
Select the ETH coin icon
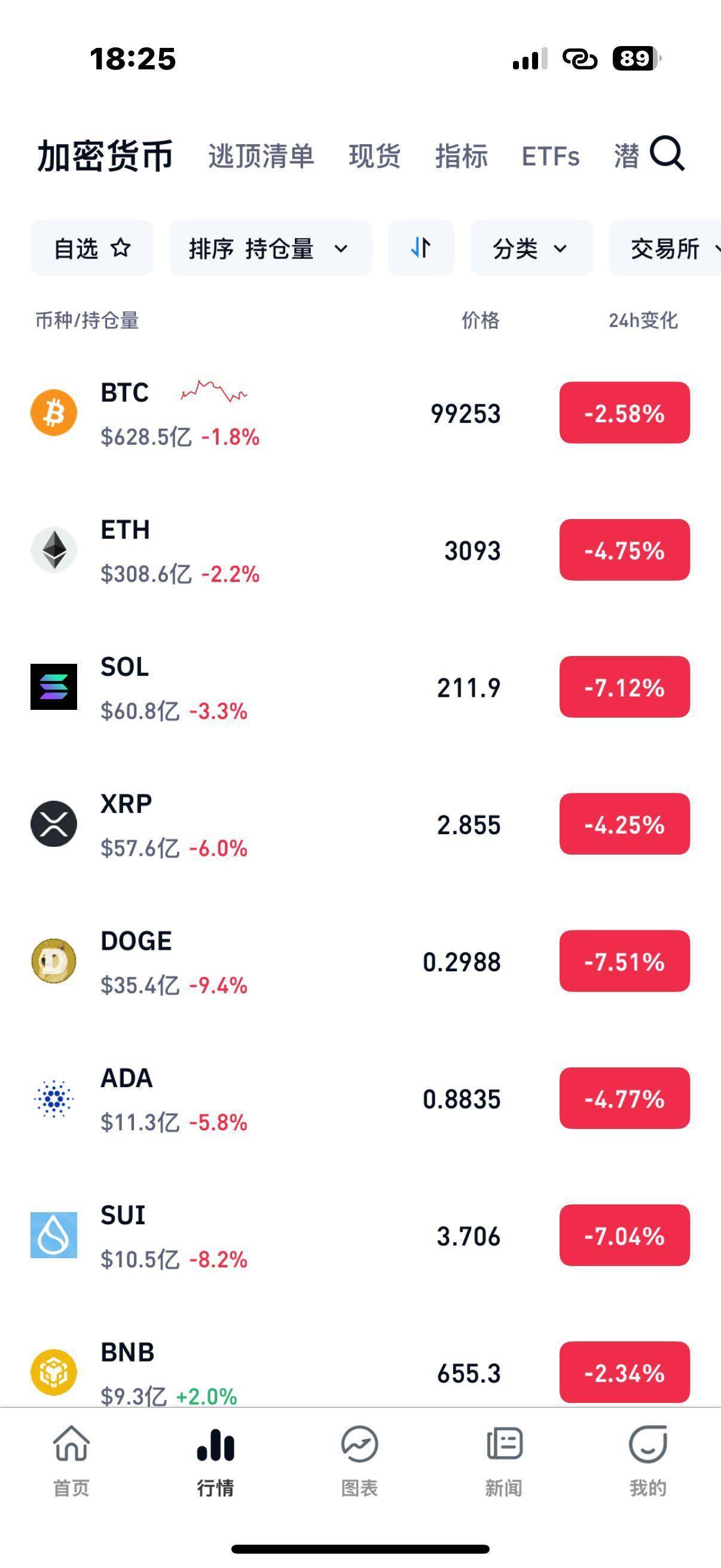click(54, 550)
